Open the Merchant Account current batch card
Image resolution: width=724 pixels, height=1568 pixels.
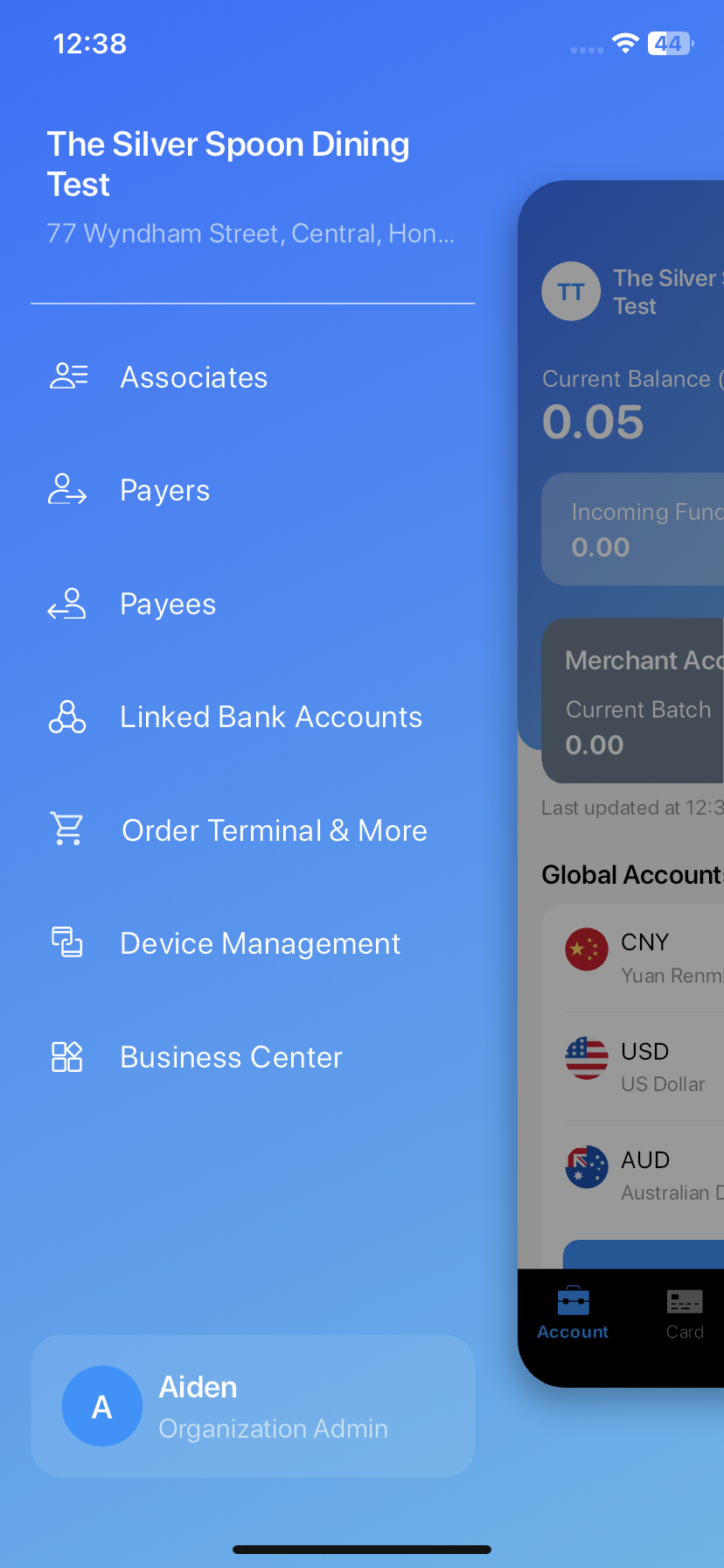coord(633,701)
